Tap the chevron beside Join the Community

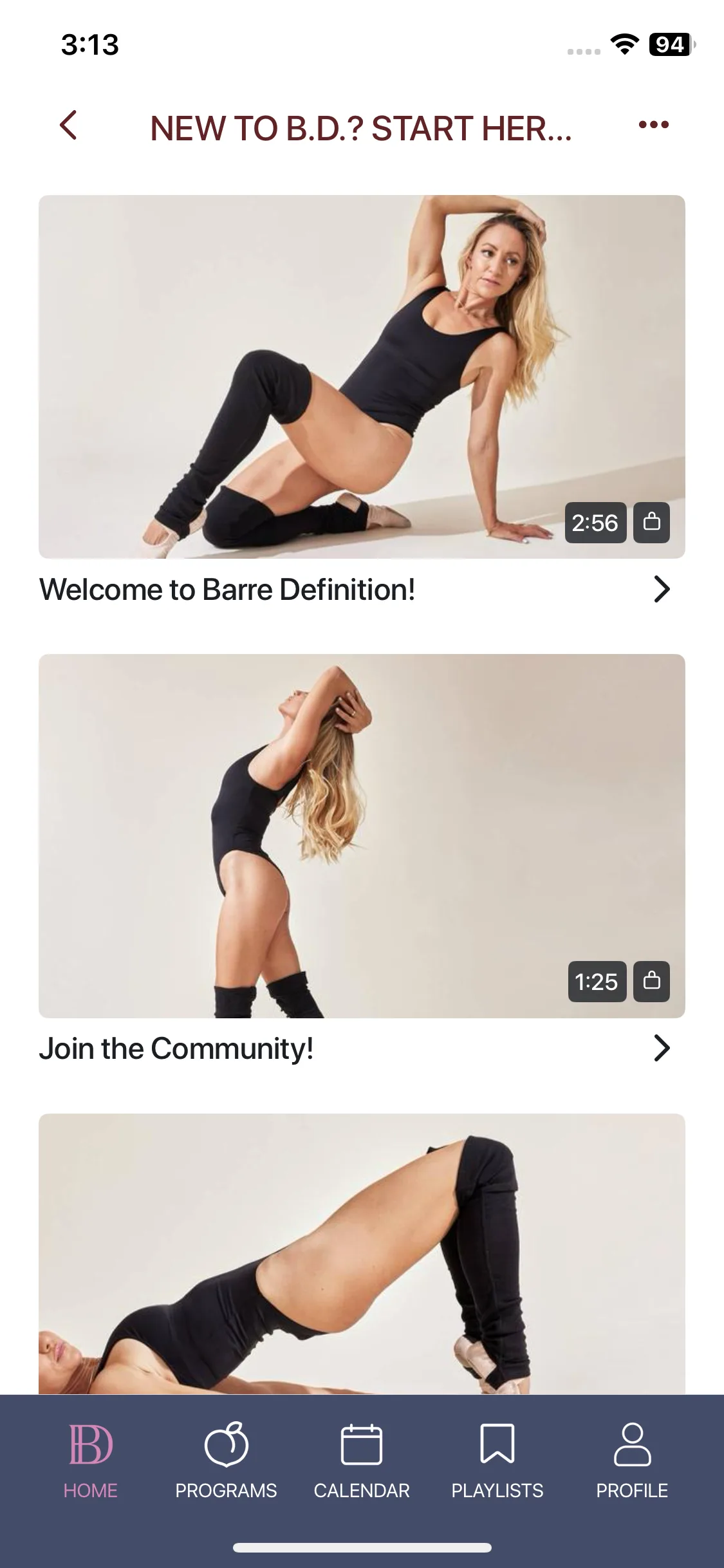(x=662, y=1048)
